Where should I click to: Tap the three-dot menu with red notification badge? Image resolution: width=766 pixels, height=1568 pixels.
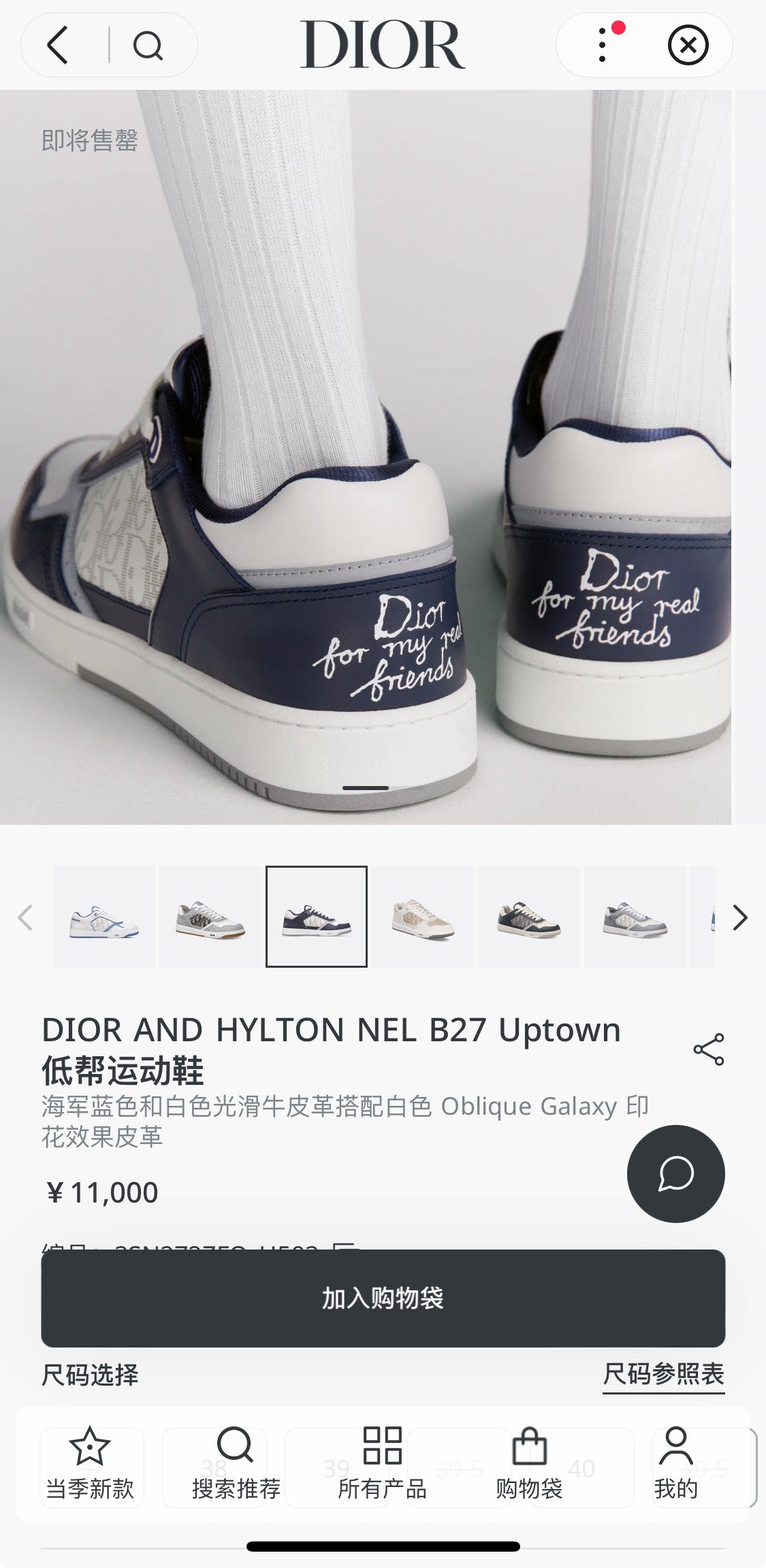click(600, 44)
